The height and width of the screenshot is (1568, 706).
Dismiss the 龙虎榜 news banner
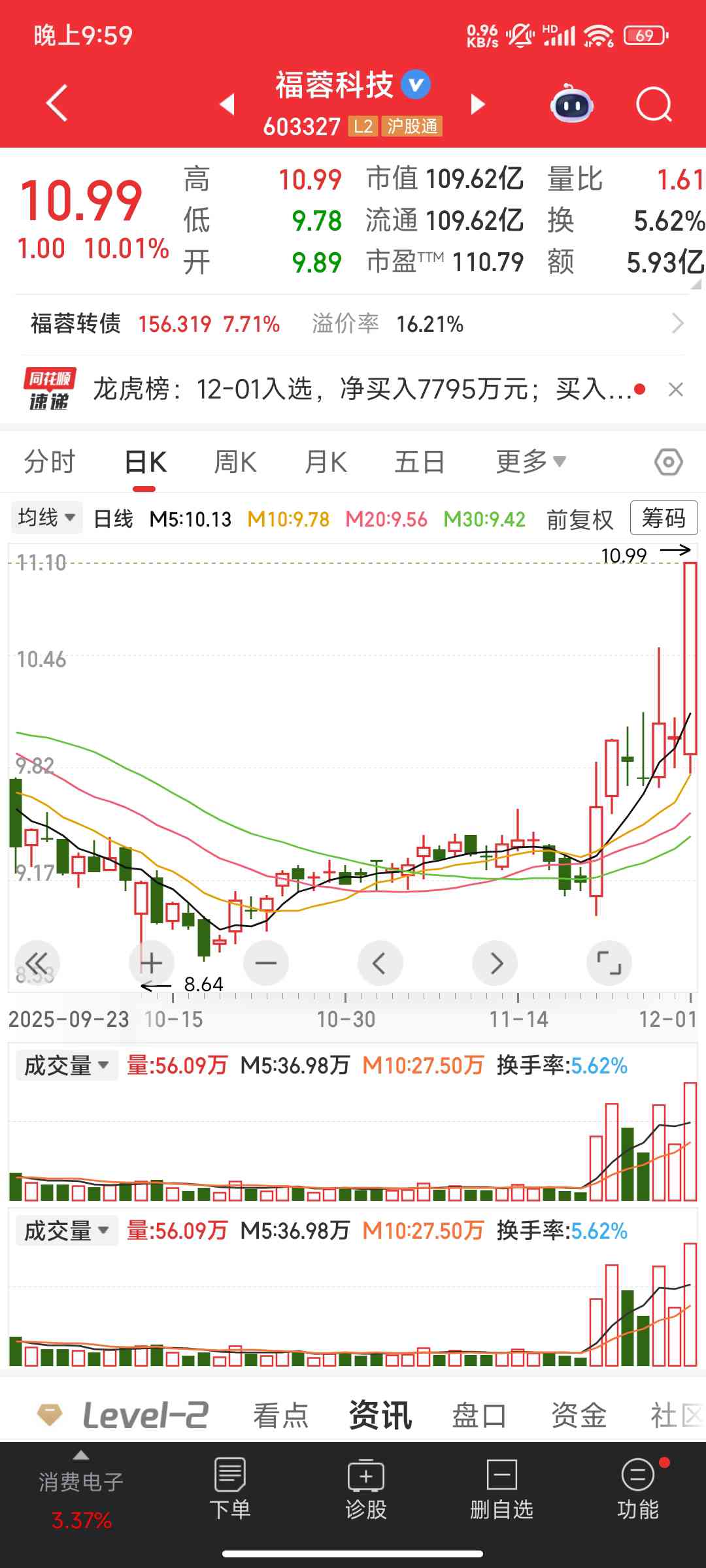(x=677, y=390)
